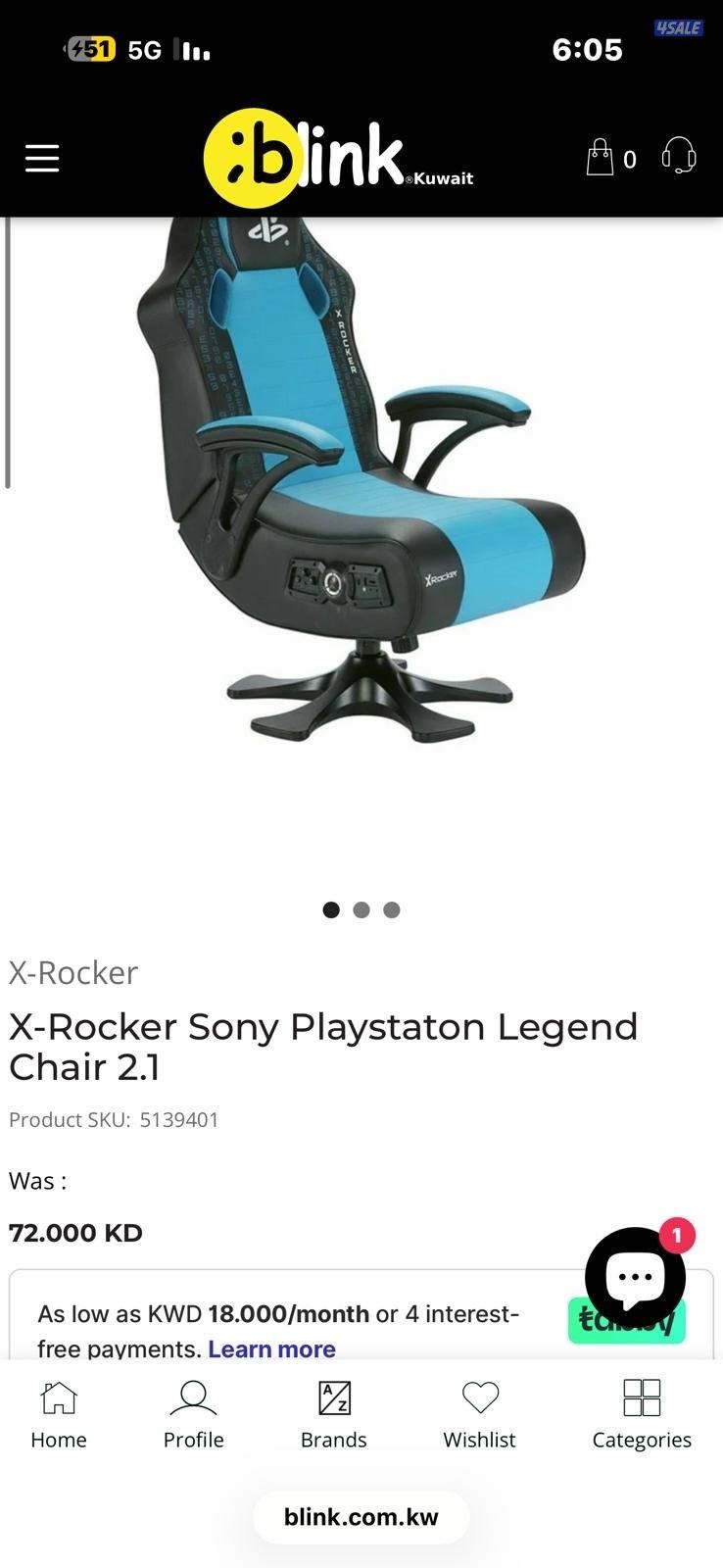Switch to the Profile tab
This screenshot has height=1568, width=723.
tap(193, 1414)
